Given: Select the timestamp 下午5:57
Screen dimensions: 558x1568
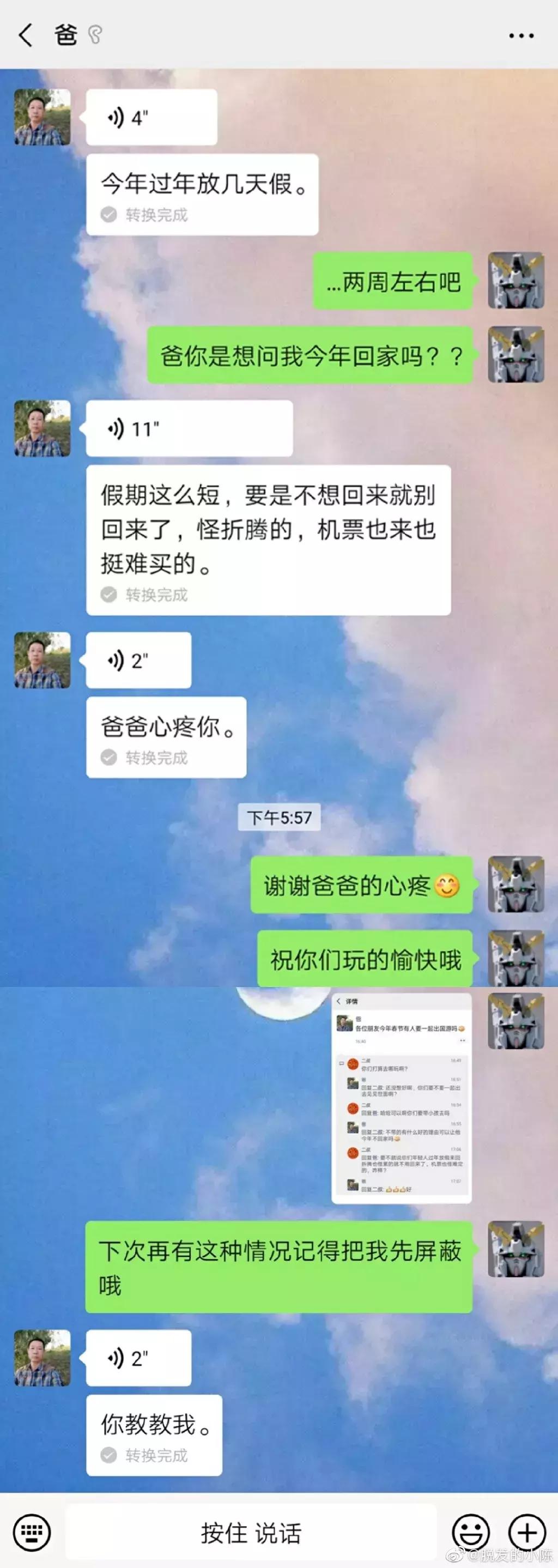Looking at the screenshot, I should point(281,818).
